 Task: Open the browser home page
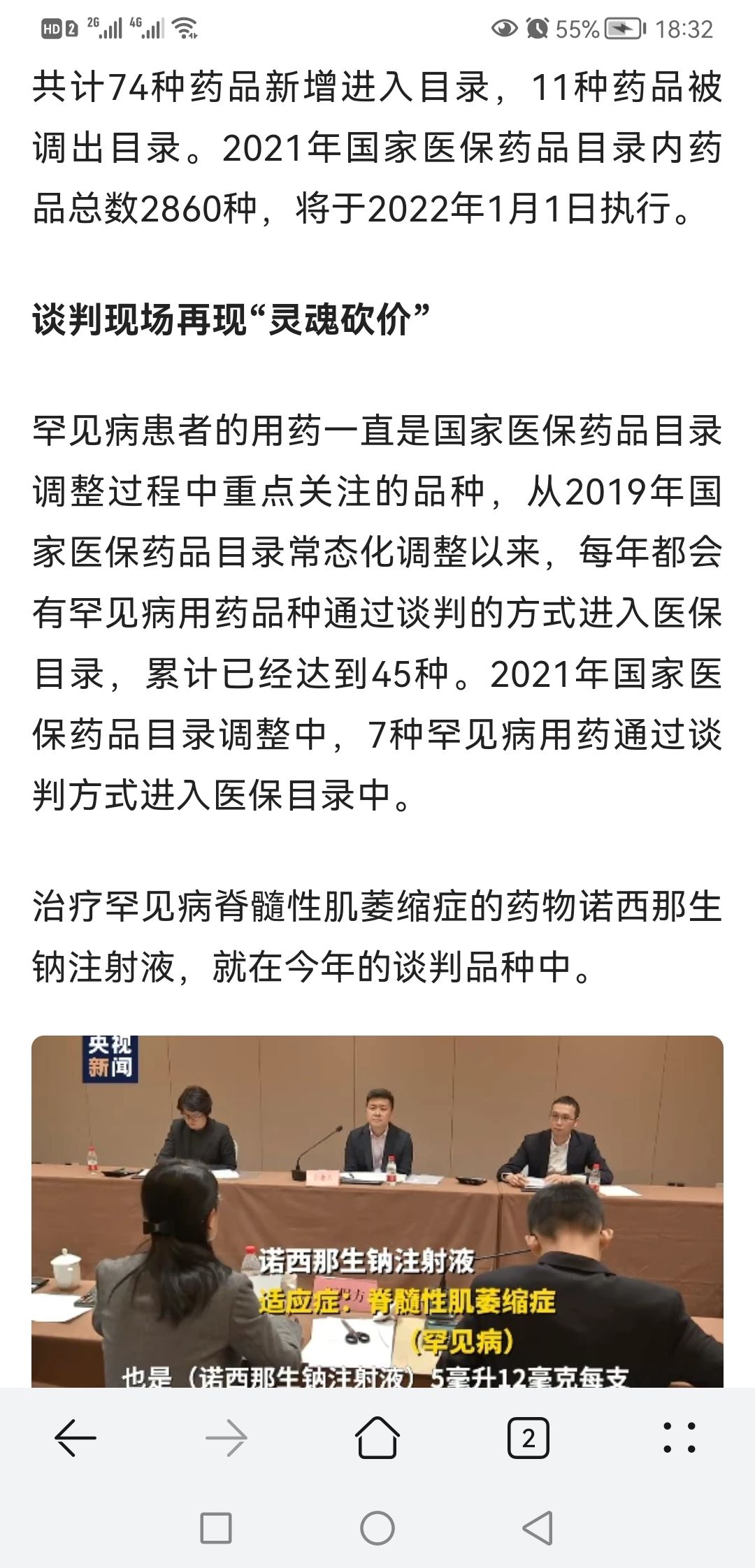click(377, 1437)
